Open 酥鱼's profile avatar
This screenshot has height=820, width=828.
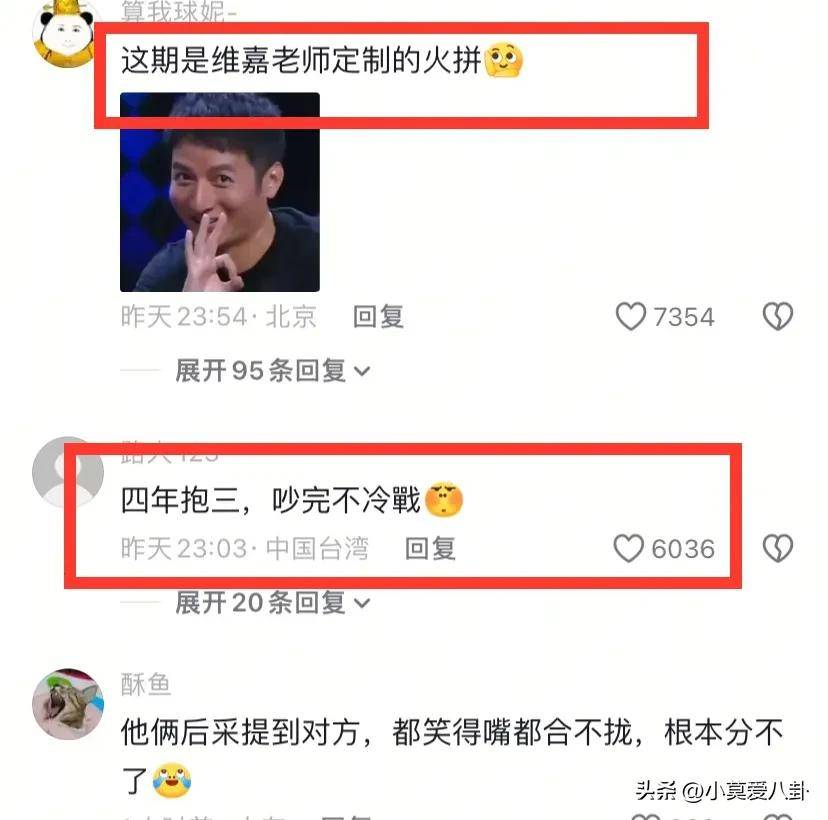68,703
